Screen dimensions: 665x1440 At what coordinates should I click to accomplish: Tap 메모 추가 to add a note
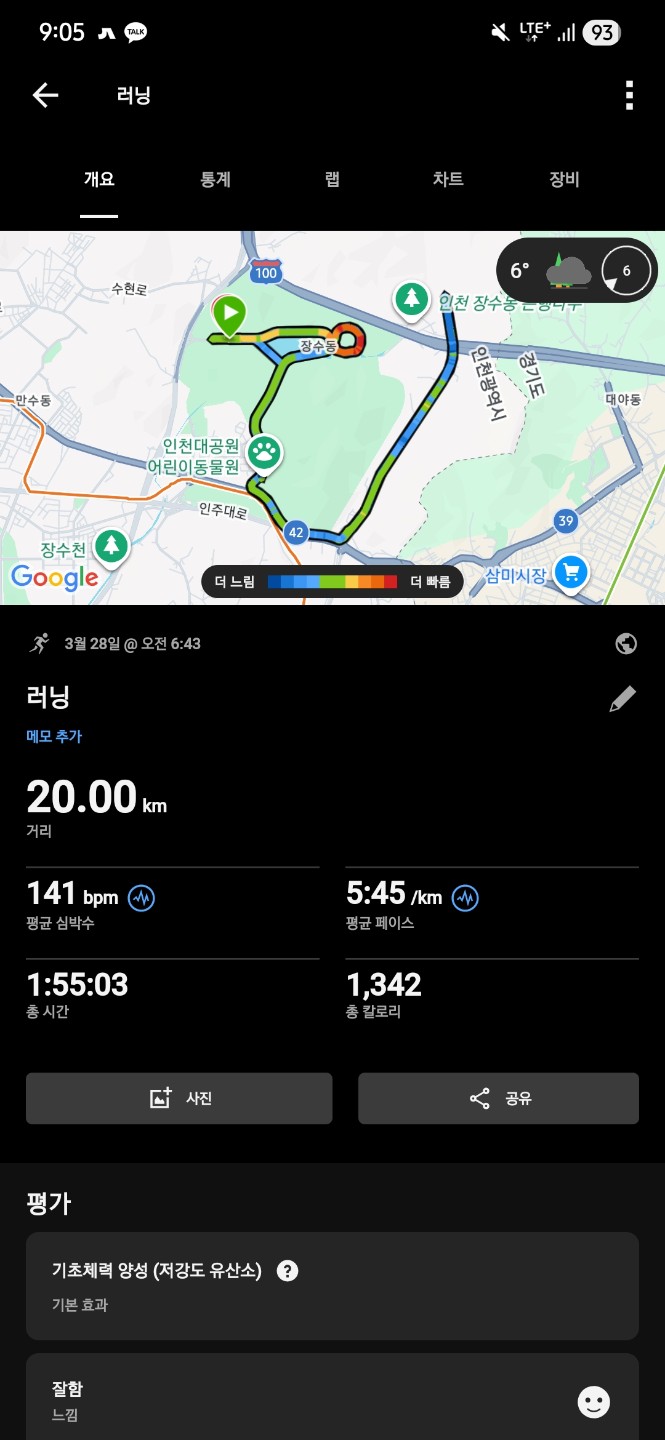(x=54, y=737)
